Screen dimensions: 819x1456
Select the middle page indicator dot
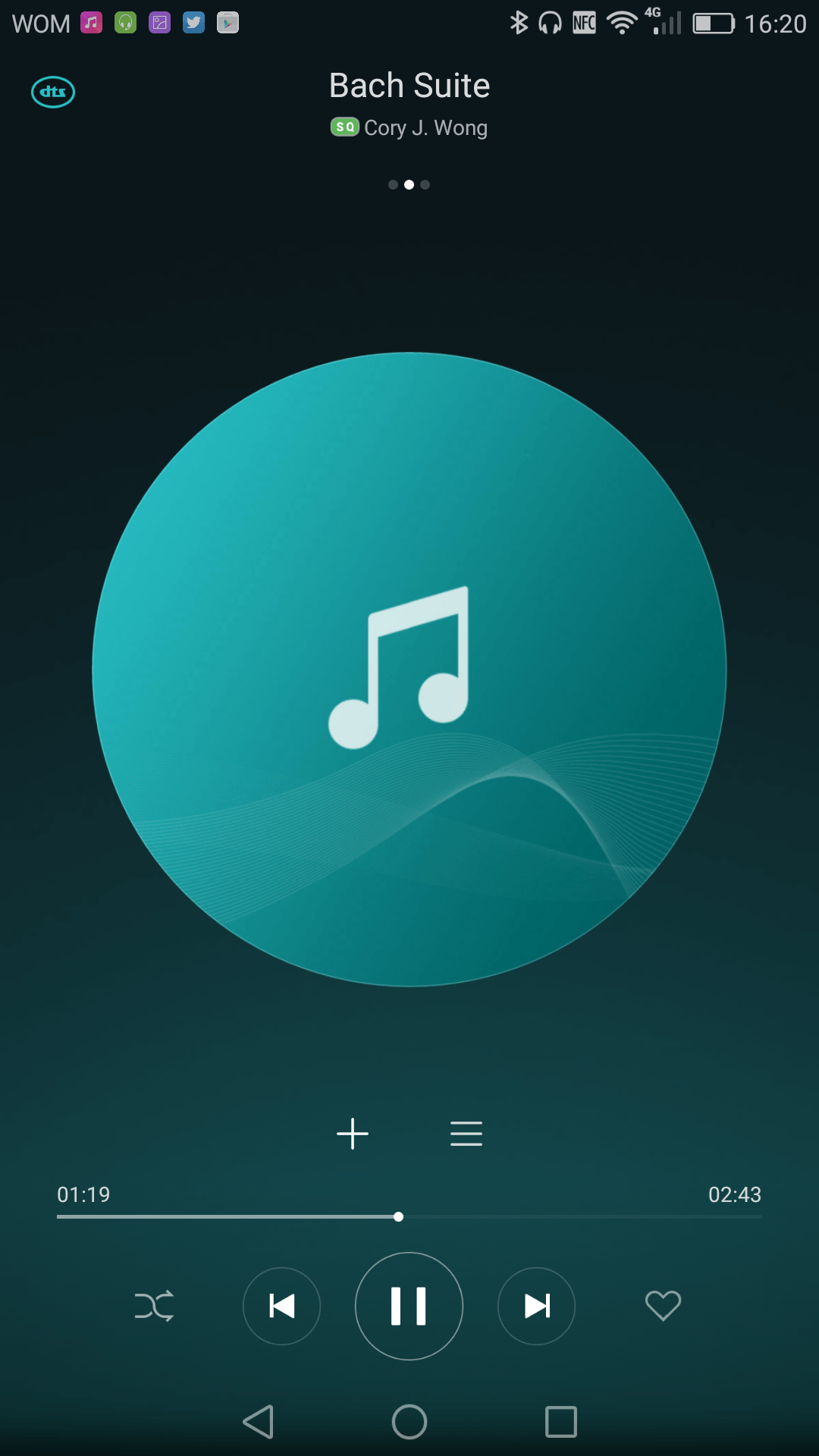pos(409,184)
